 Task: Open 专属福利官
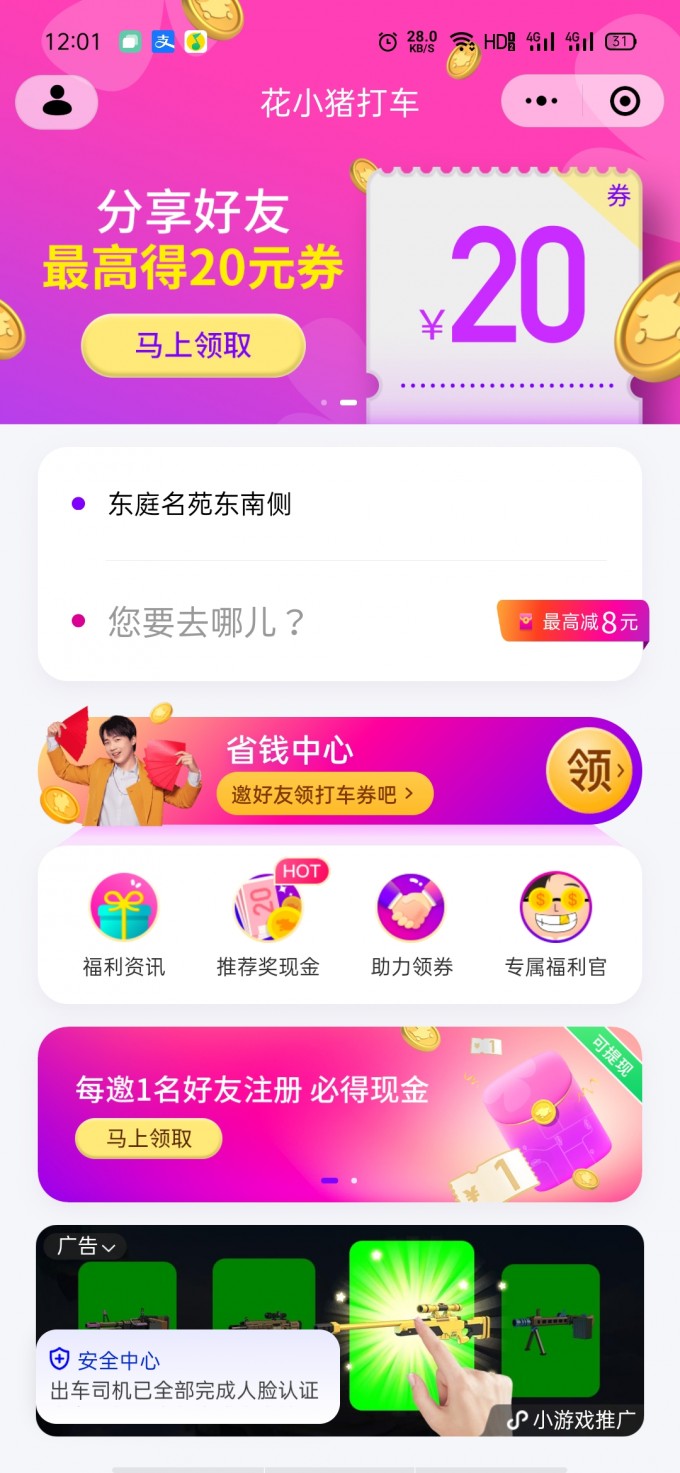pos(556,925)
